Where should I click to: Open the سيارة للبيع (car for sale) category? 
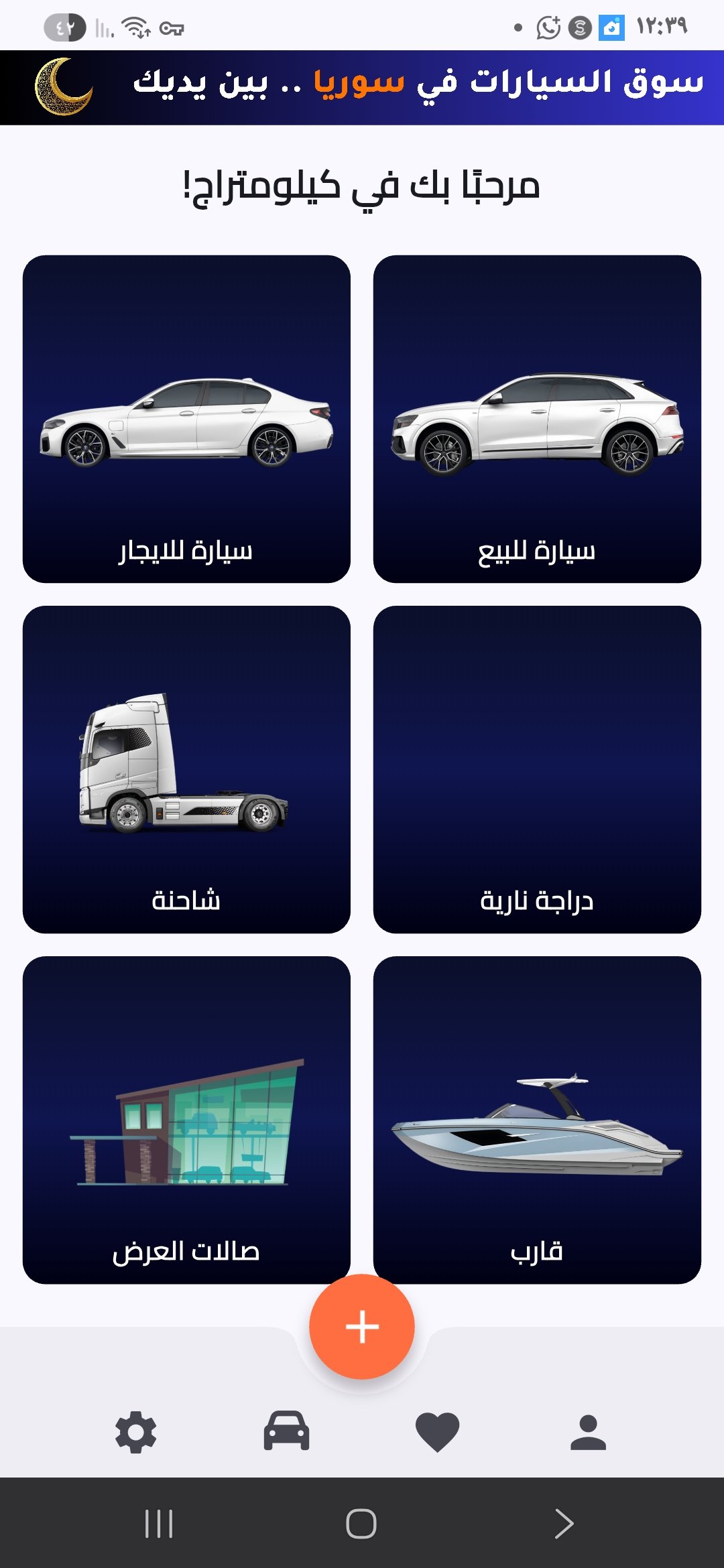(x=537, y=419)
